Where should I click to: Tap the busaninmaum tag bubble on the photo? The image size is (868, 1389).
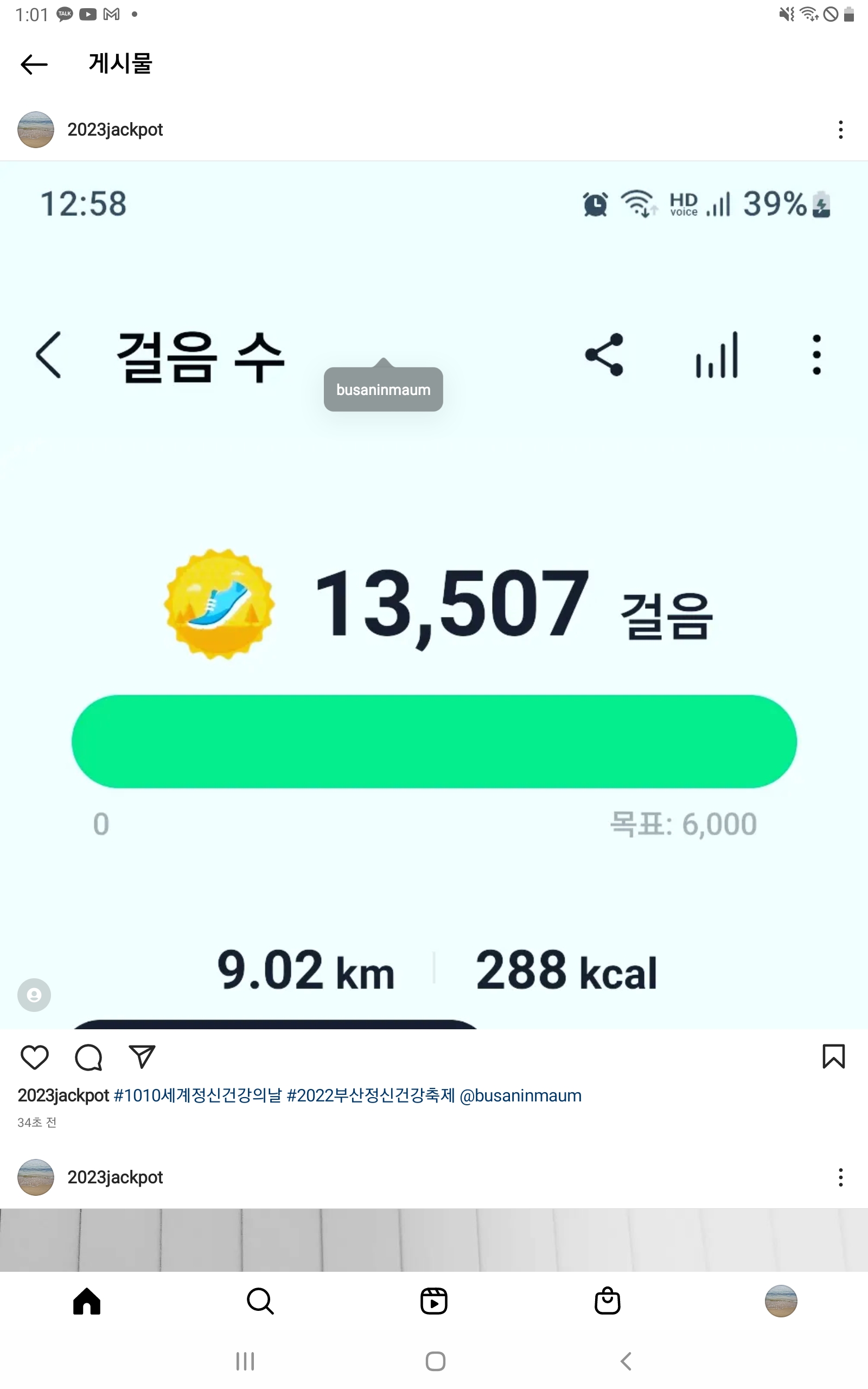point(383,390)
